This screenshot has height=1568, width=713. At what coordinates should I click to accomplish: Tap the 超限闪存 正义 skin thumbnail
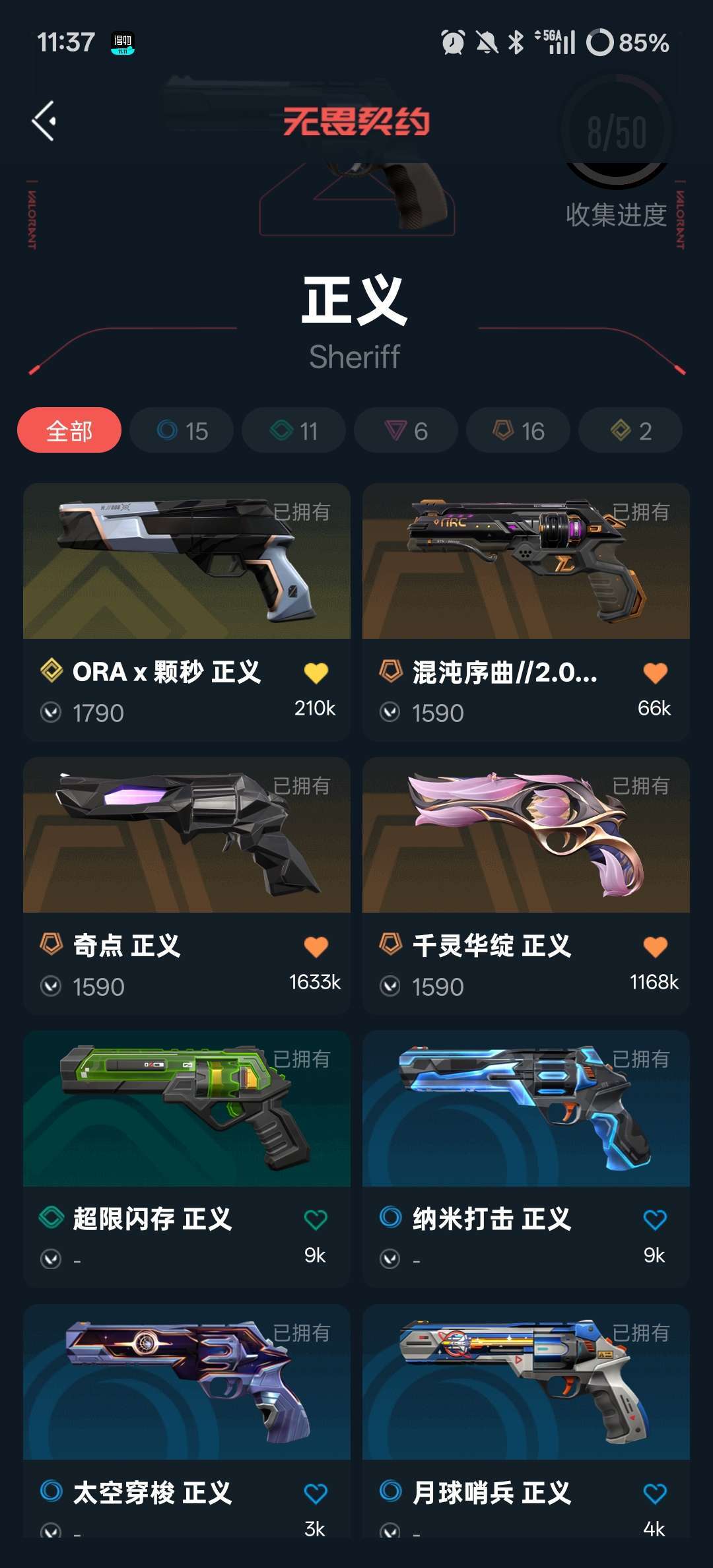pyautogui.click(x=187, y=1110)
